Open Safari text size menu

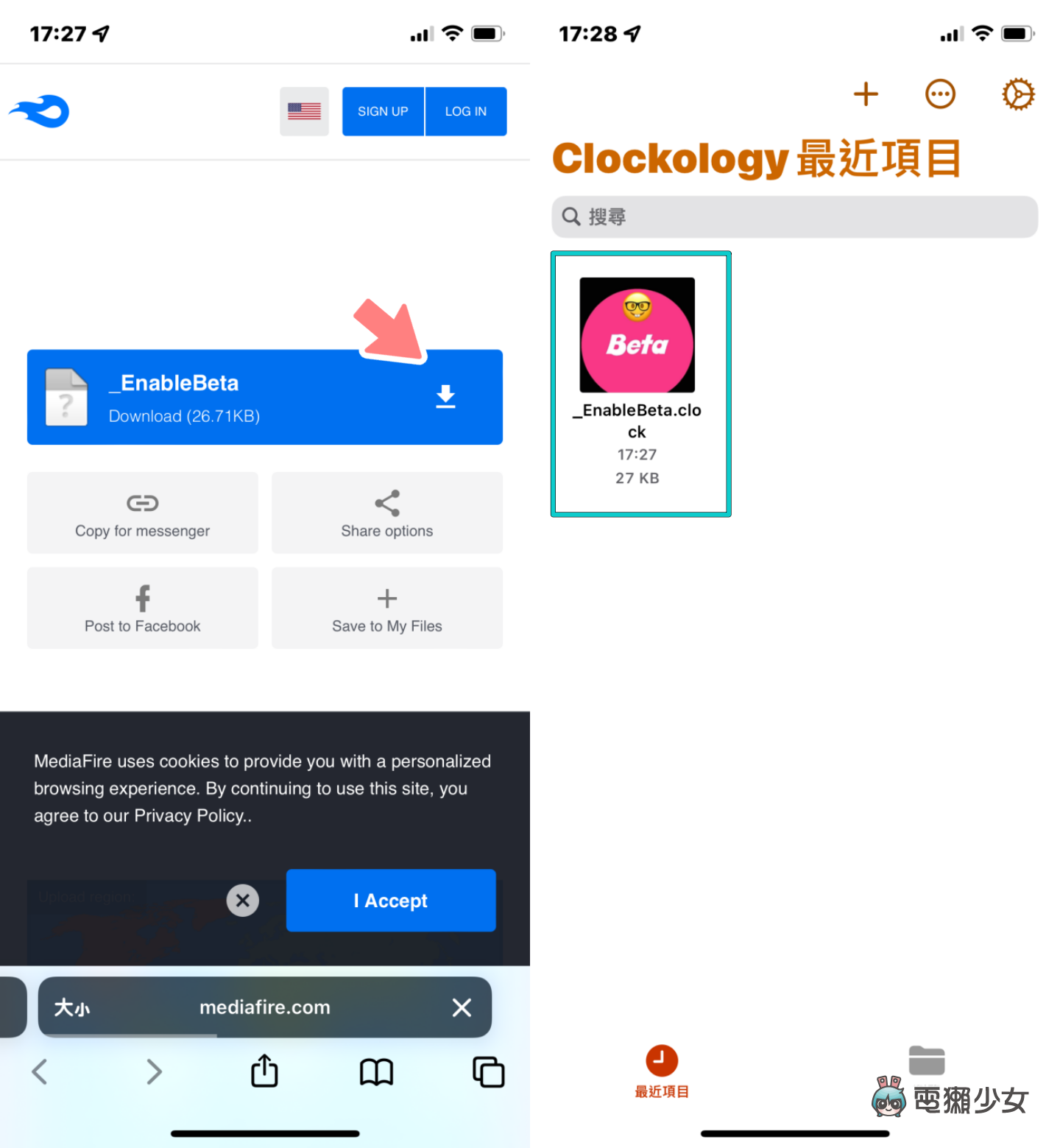72,1007
